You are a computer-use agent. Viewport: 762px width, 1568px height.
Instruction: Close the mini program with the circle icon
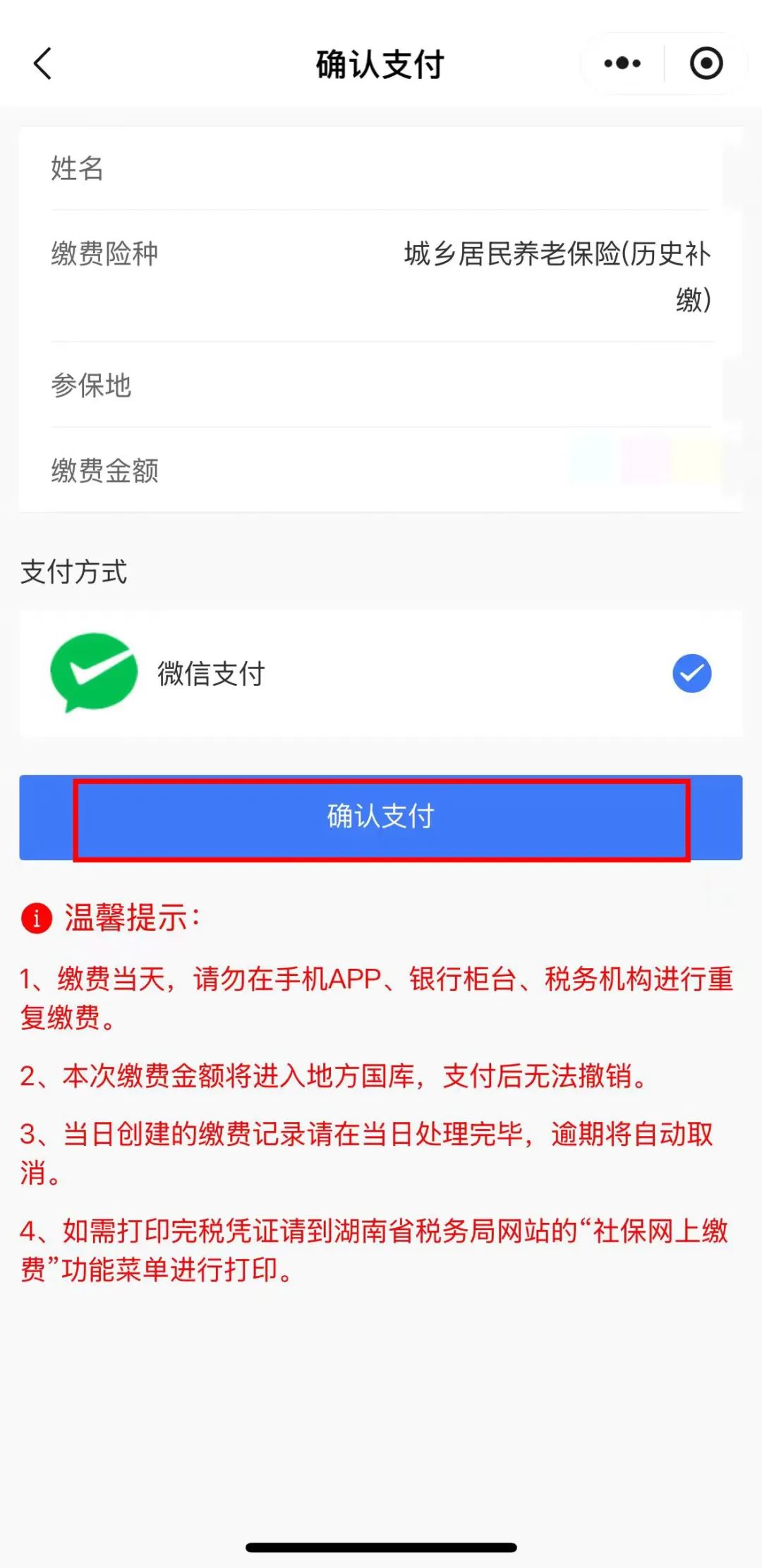(706, 64)
